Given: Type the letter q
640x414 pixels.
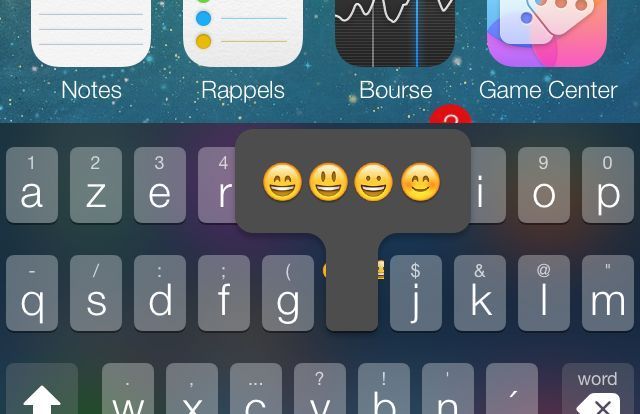Looking at the screenshot, I should (32, 293).
